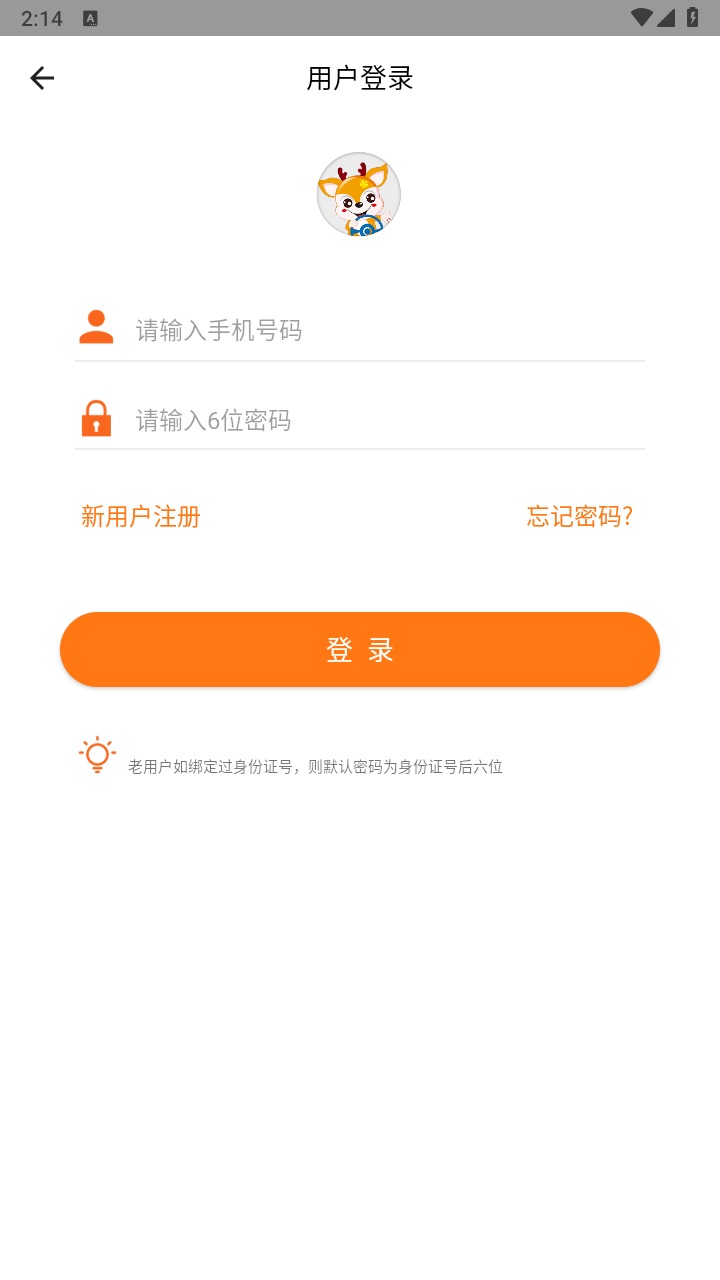Click the 用户登录 page title
The height and width of the screenshot is (1280, 720).
pos(360,78)
